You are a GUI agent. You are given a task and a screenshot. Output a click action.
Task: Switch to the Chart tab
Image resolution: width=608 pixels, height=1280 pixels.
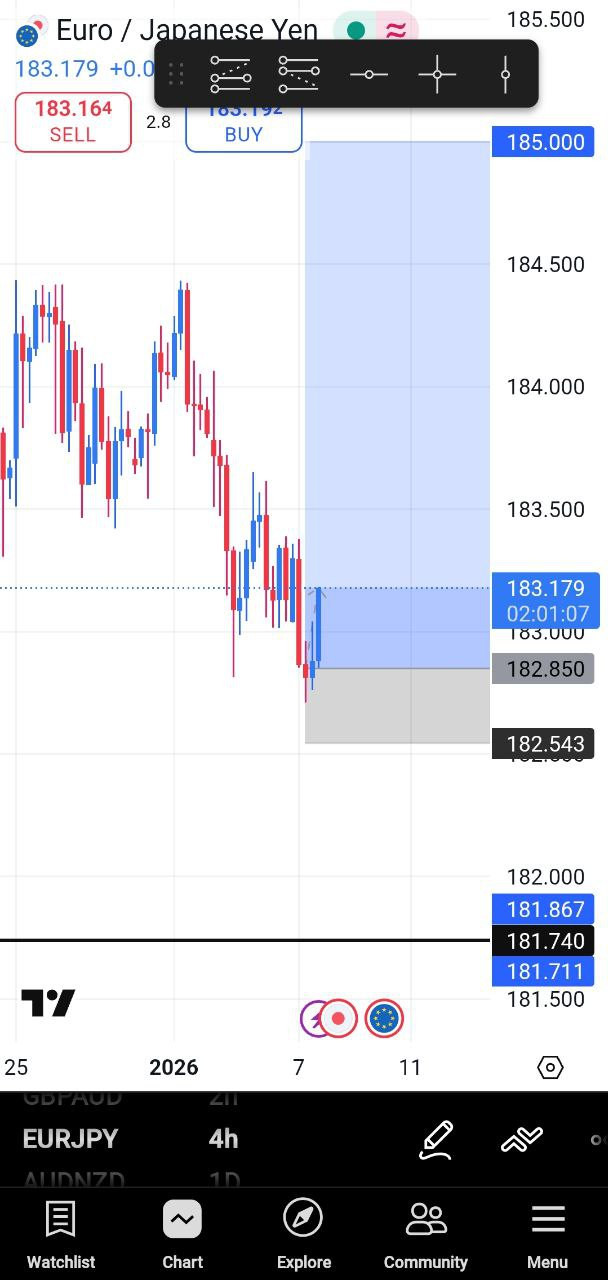coord(182,1235)
